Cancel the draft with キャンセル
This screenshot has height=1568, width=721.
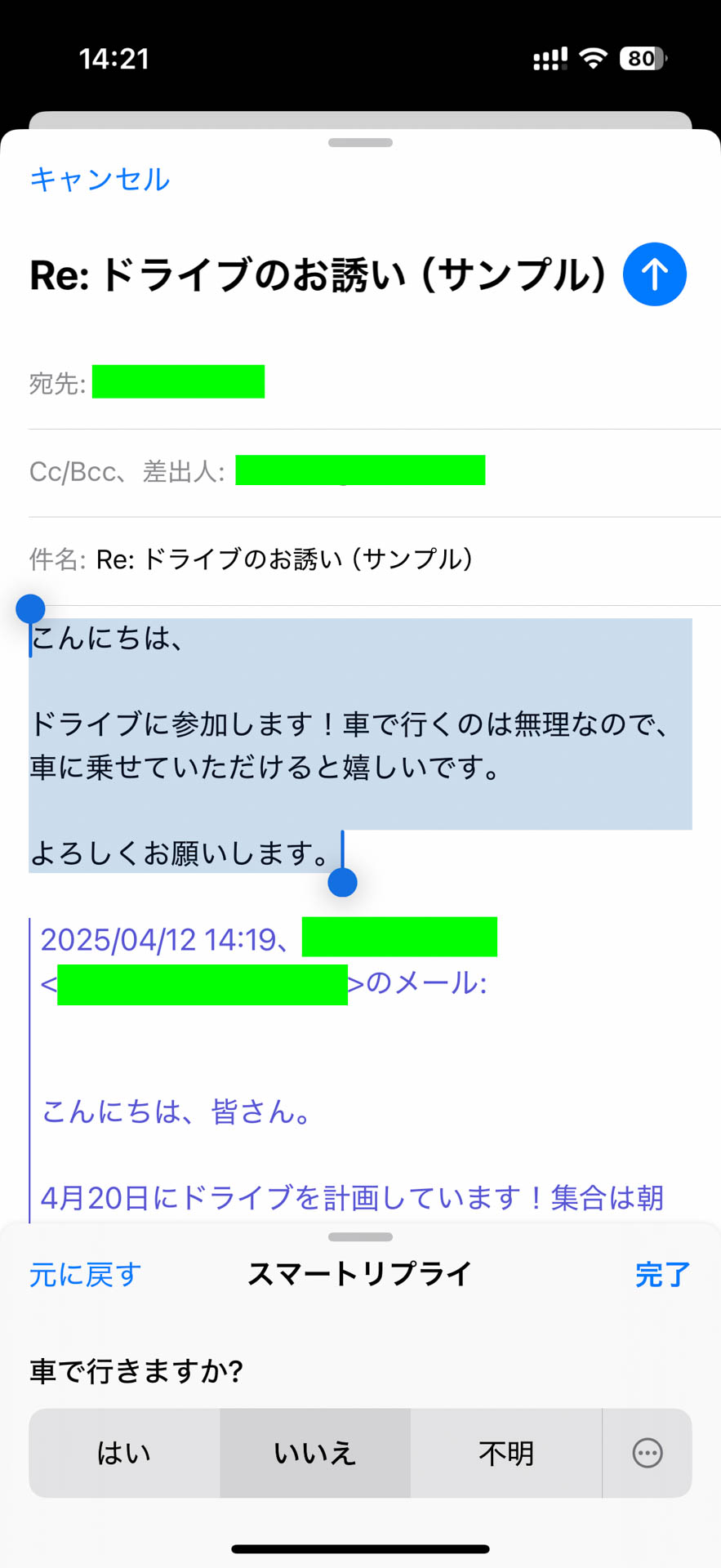[99, 180]
